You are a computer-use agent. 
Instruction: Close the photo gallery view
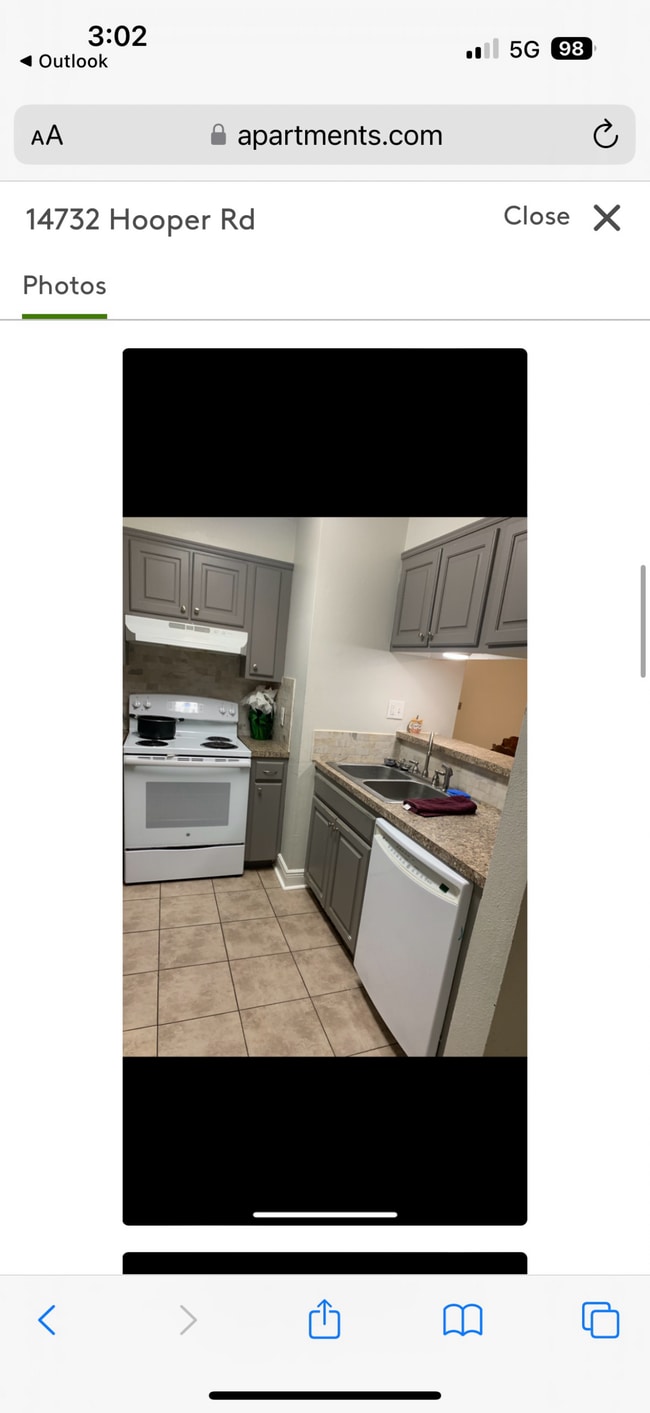click(x=563, y=217)
